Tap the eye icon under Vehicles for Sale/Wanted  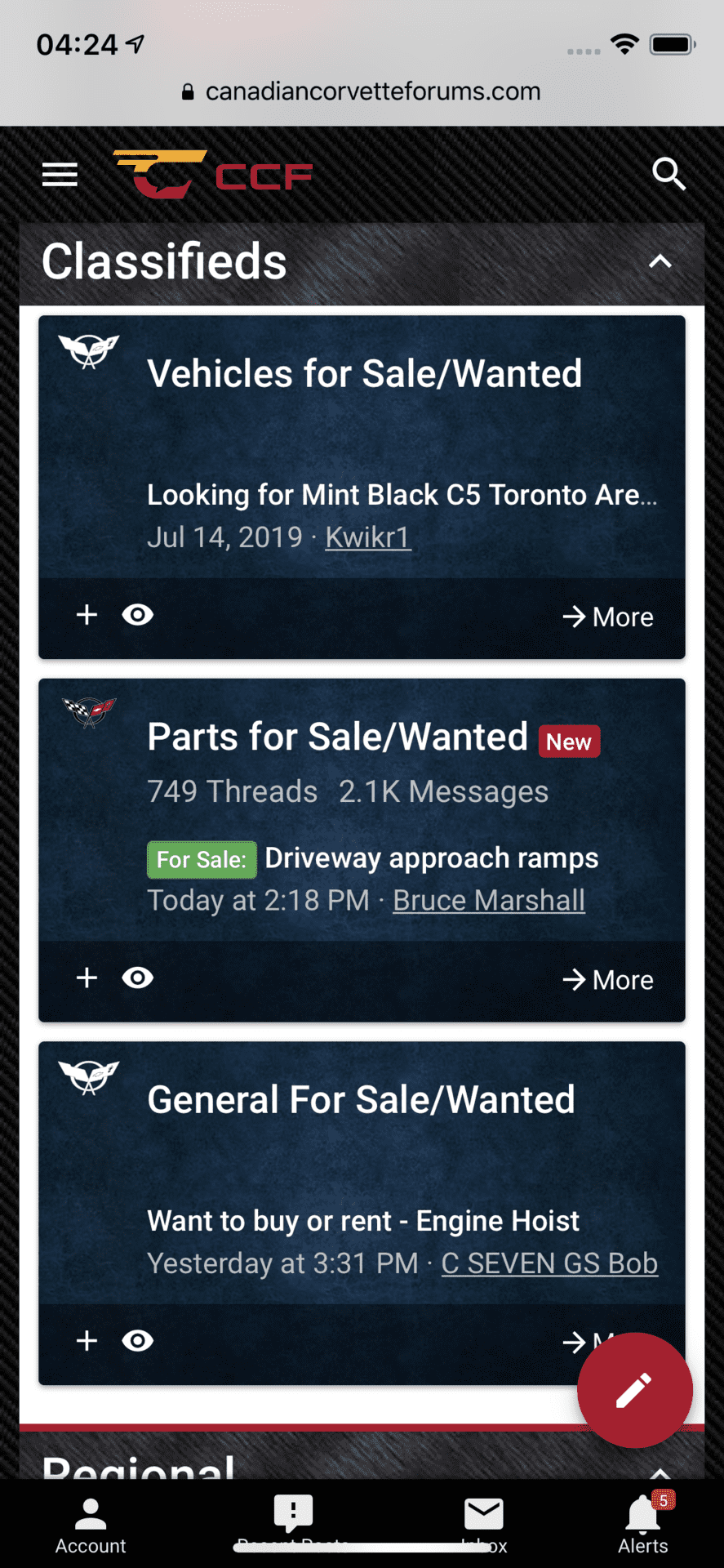click(x=138, y=615)
